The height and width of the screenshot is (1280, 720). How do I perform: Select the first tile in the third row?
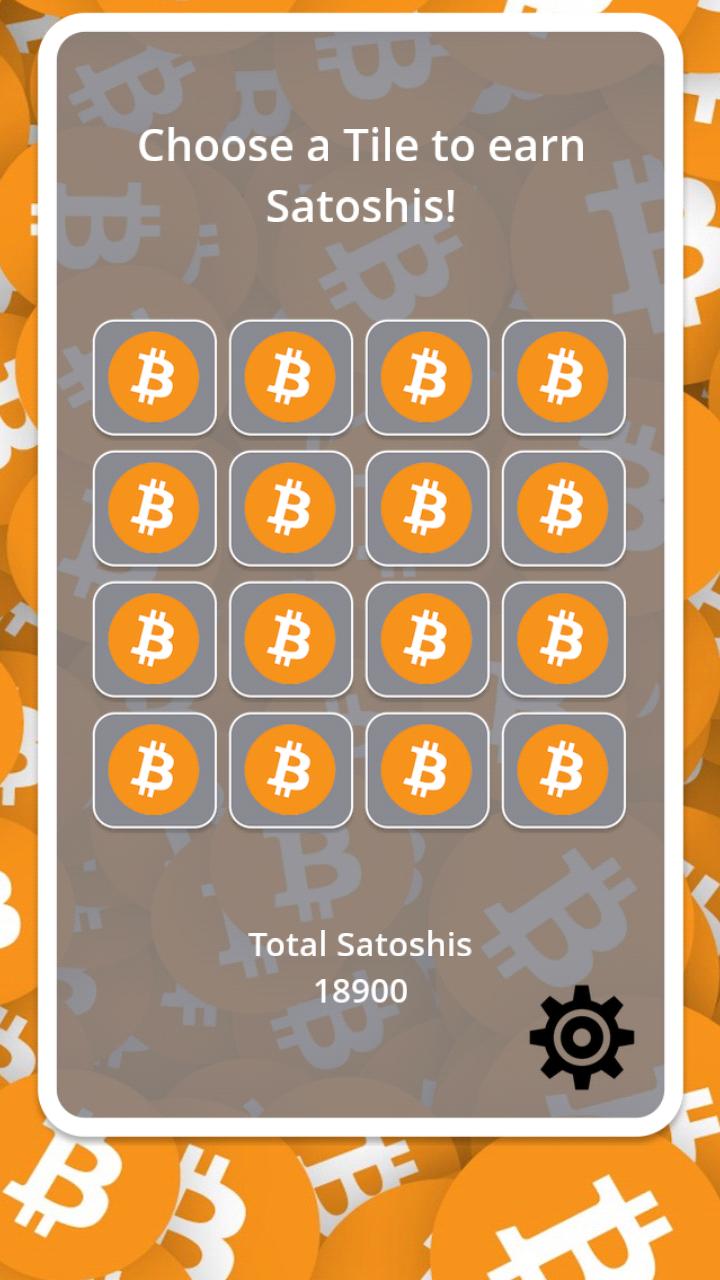coord(154,640)
